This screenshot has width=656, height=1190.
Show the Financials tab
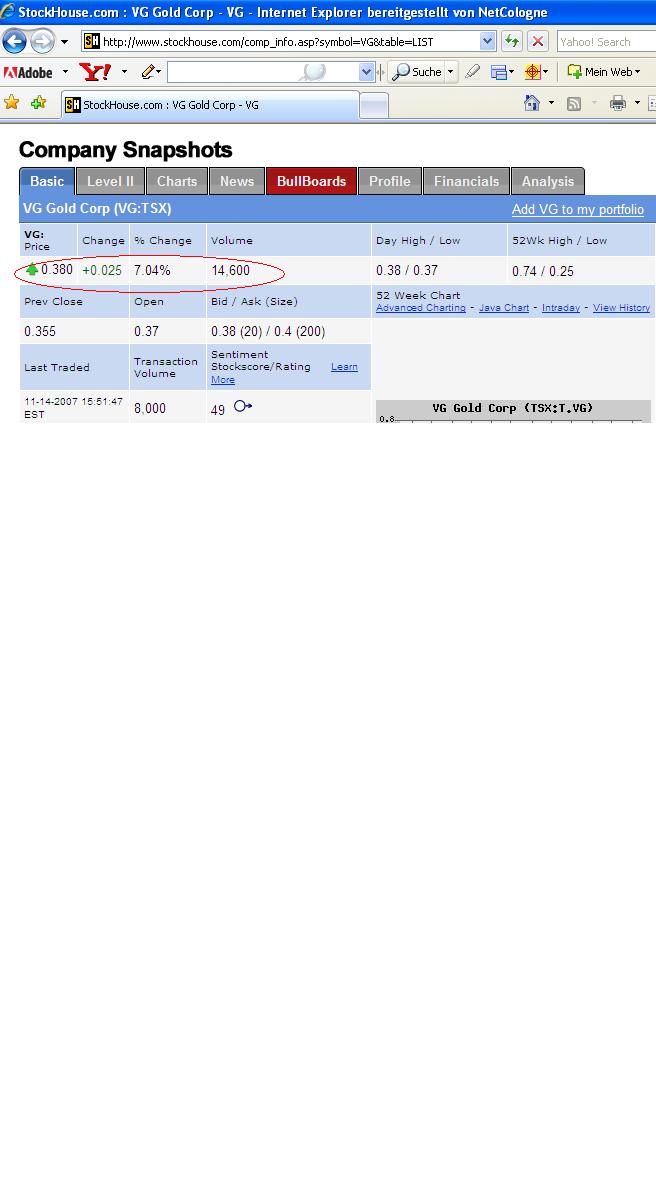coord(466,181)
